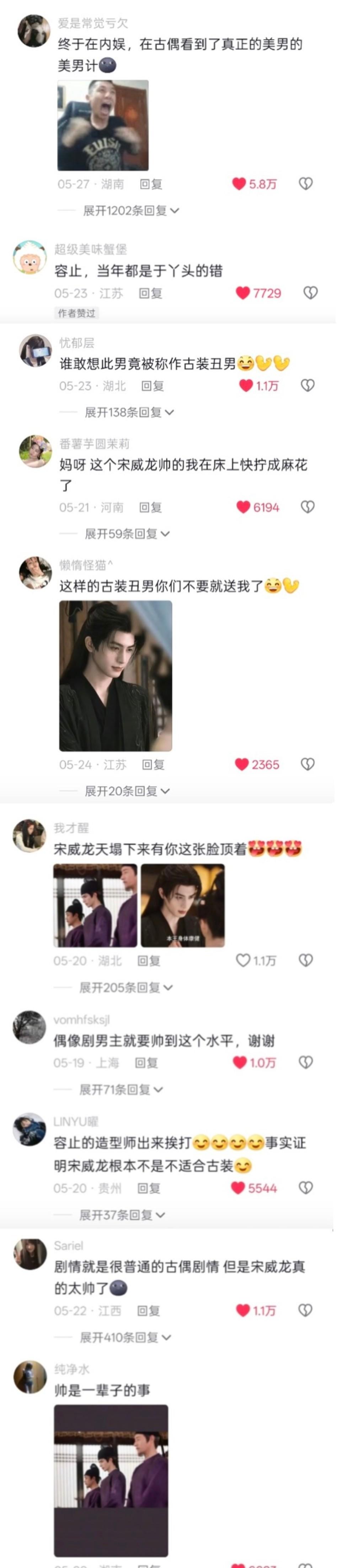Expand 59 replies under 番薯芋圆茉莉's comment

[127, 534]
